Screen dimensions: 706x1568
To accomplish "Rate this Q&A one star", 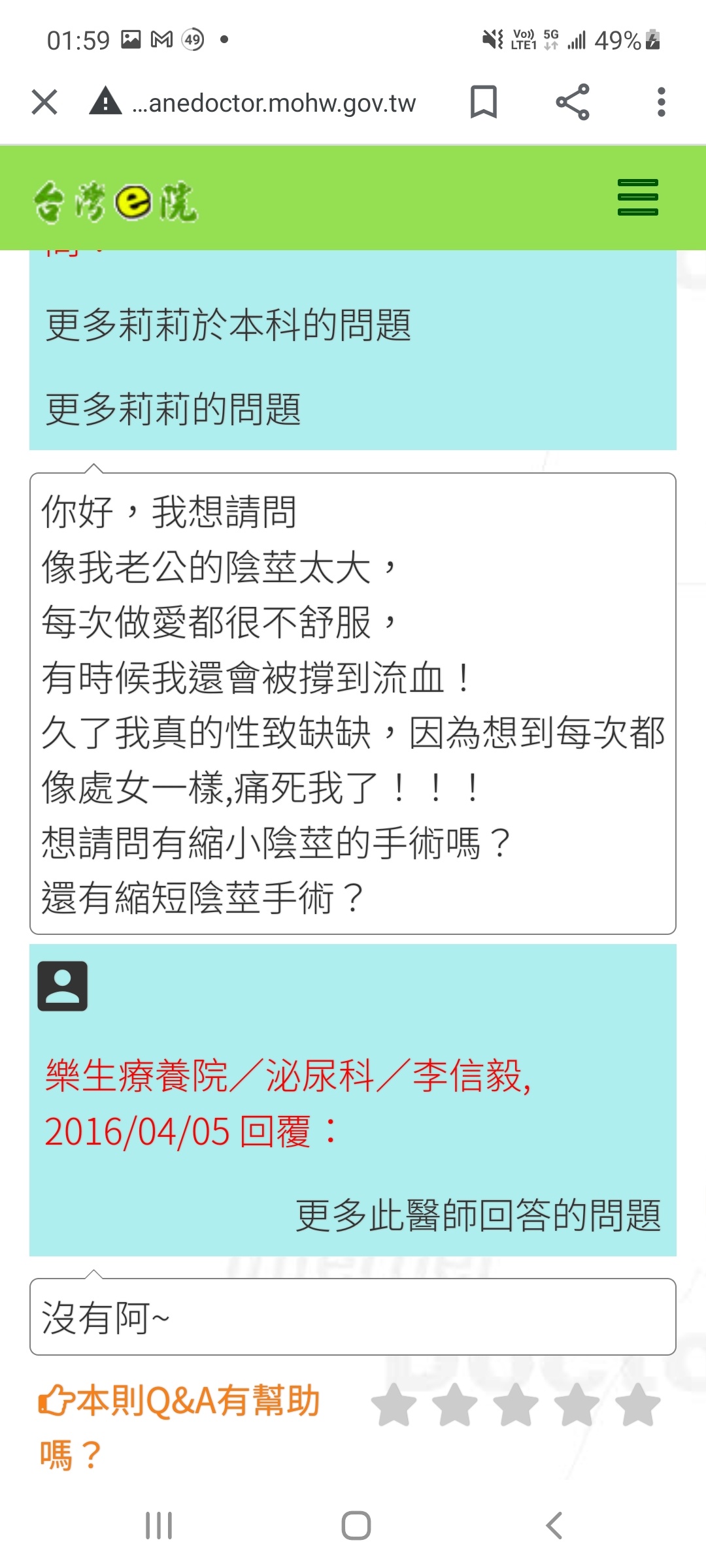I will click(x=394, y=1405).
